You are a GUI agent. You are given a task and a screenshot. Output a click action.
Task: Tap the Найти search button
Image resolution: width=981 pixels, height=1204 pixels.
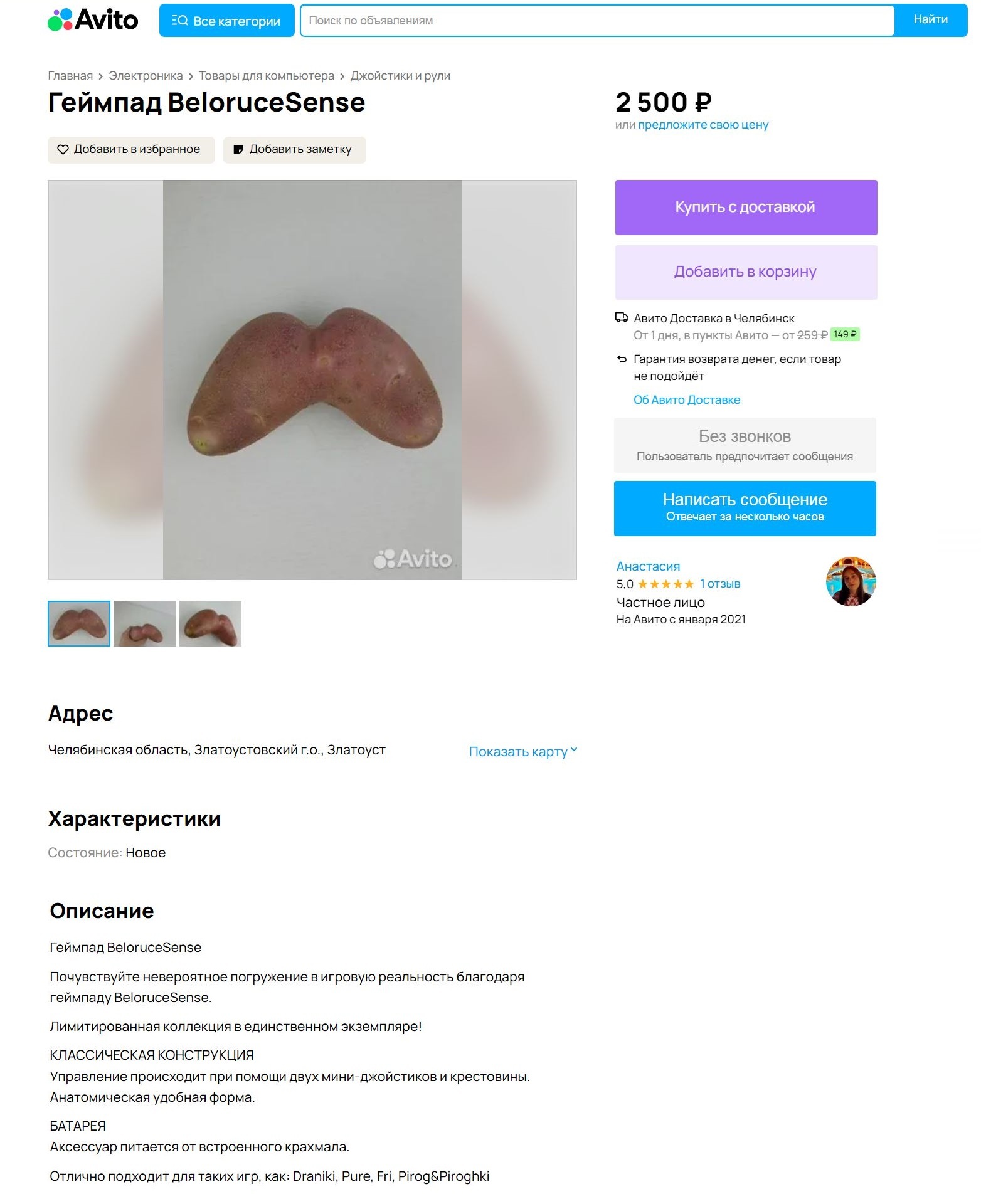930,20
